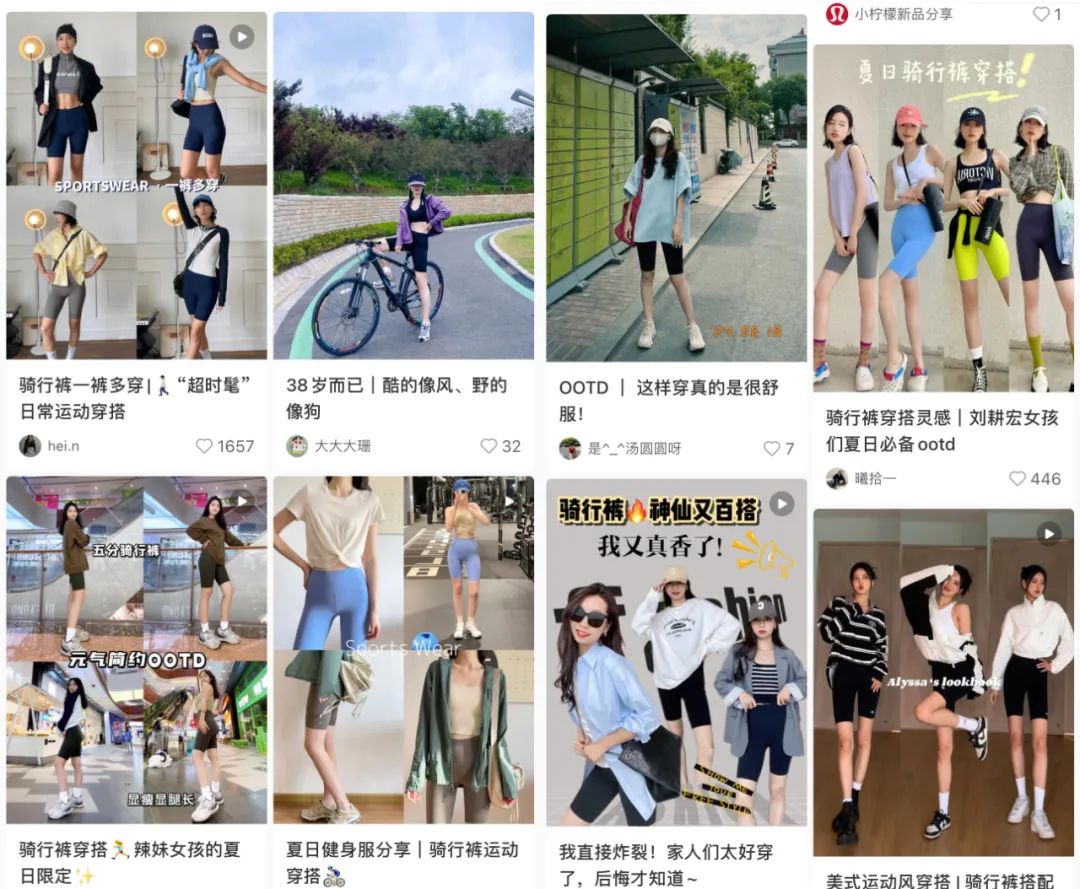Open the 'OOTD 这样穿真的是很舒服' post
This screenshot has height=889, width=1080.
(x=676, y=187)
